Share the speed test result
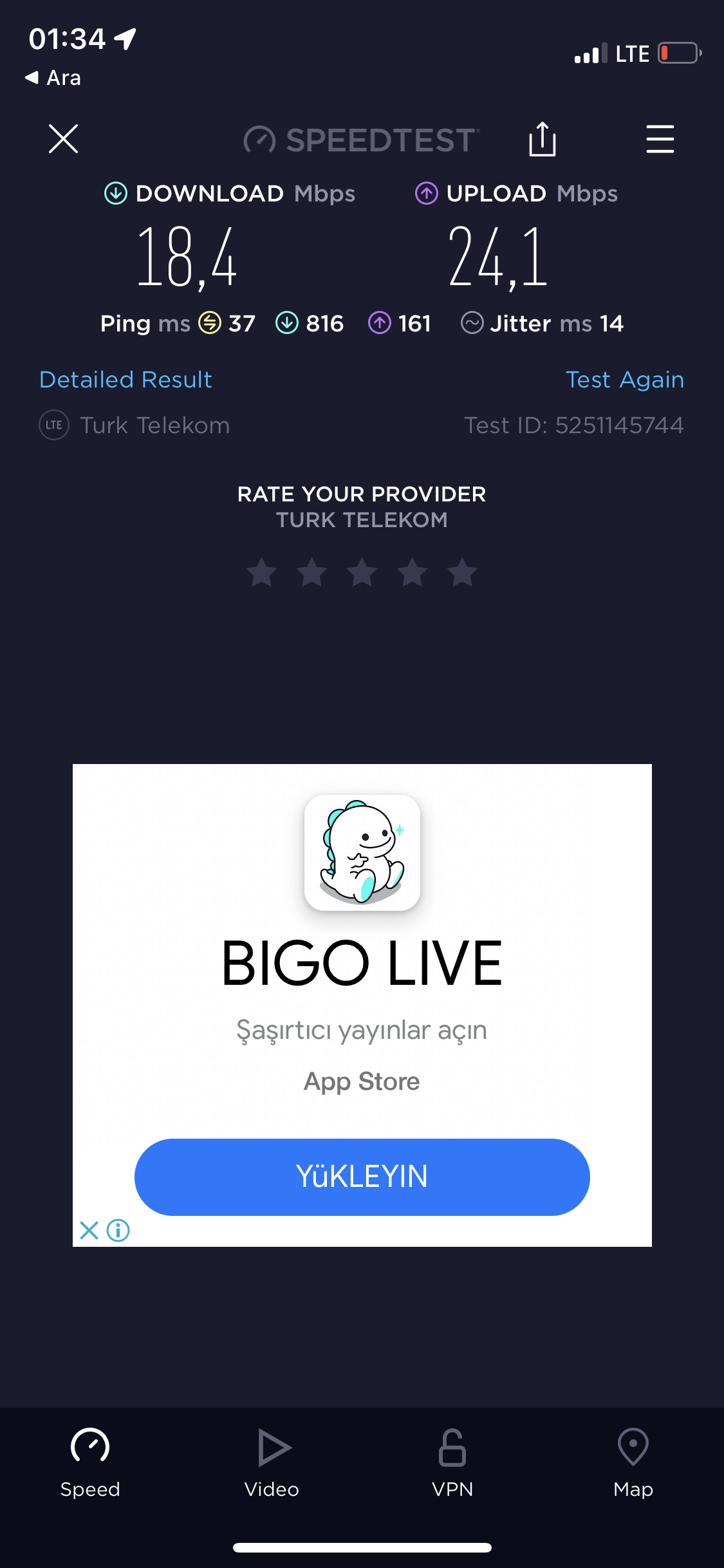This screenshot has height=1568, width=724. coord(542,139)
